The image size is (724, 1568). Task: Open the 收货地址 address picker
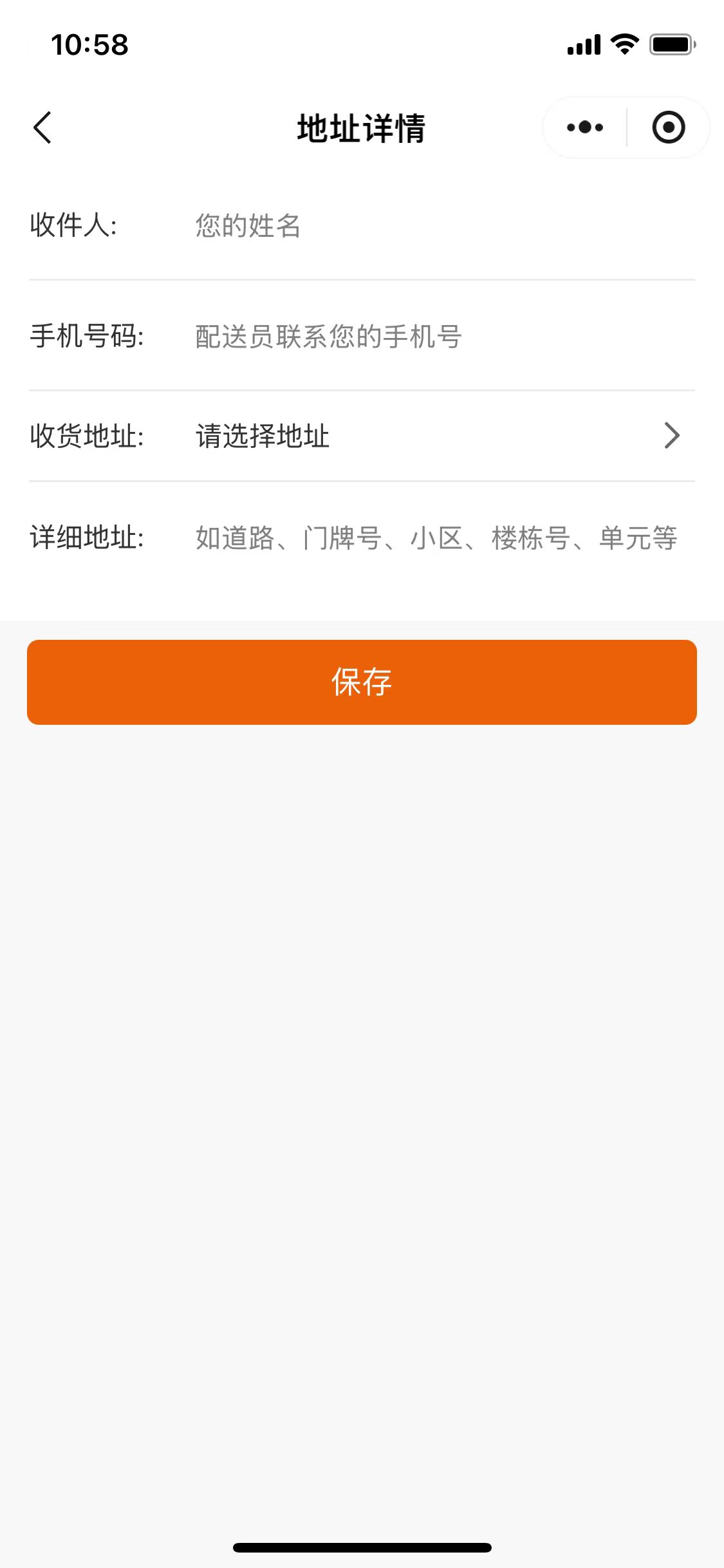tap(438, 436)
